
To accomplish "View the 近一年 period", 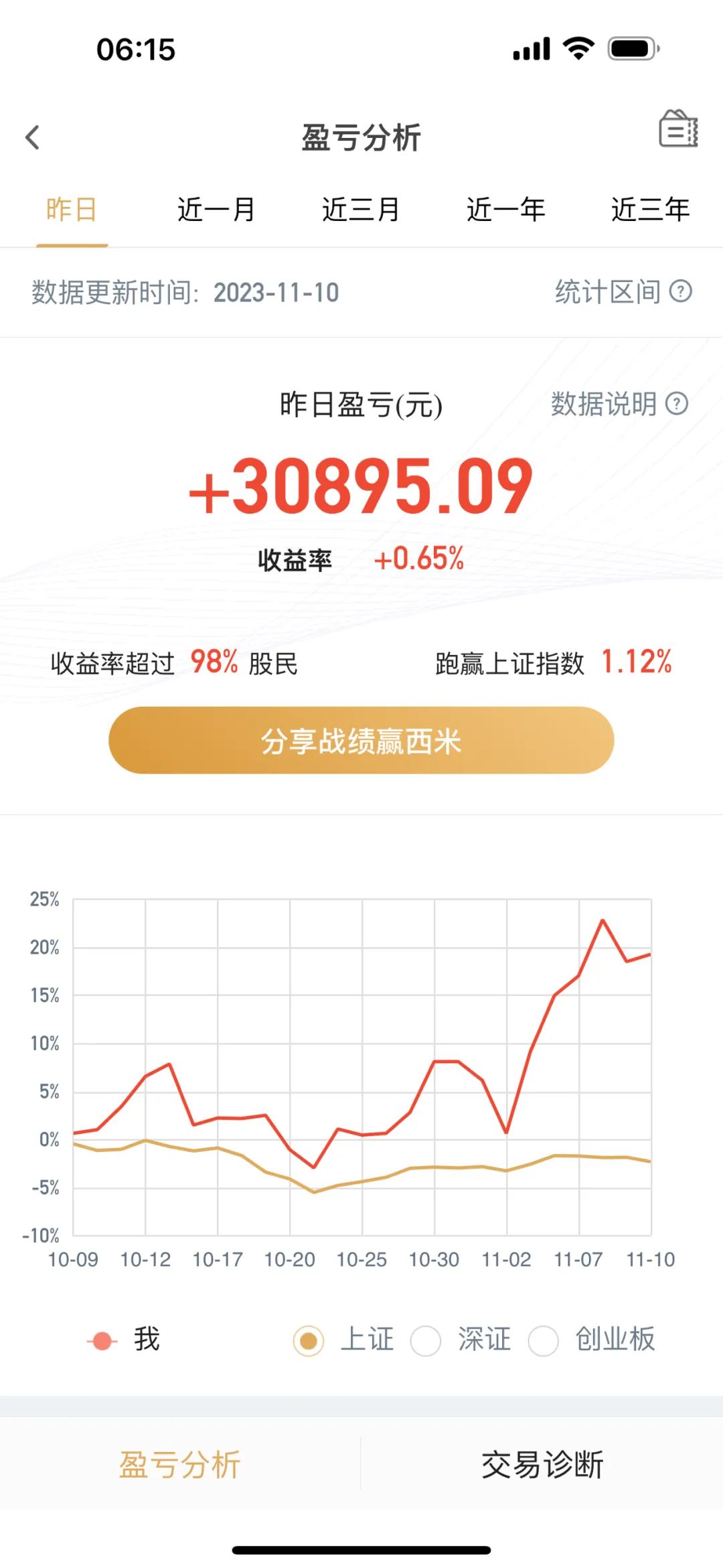I will tap(505, 210).
